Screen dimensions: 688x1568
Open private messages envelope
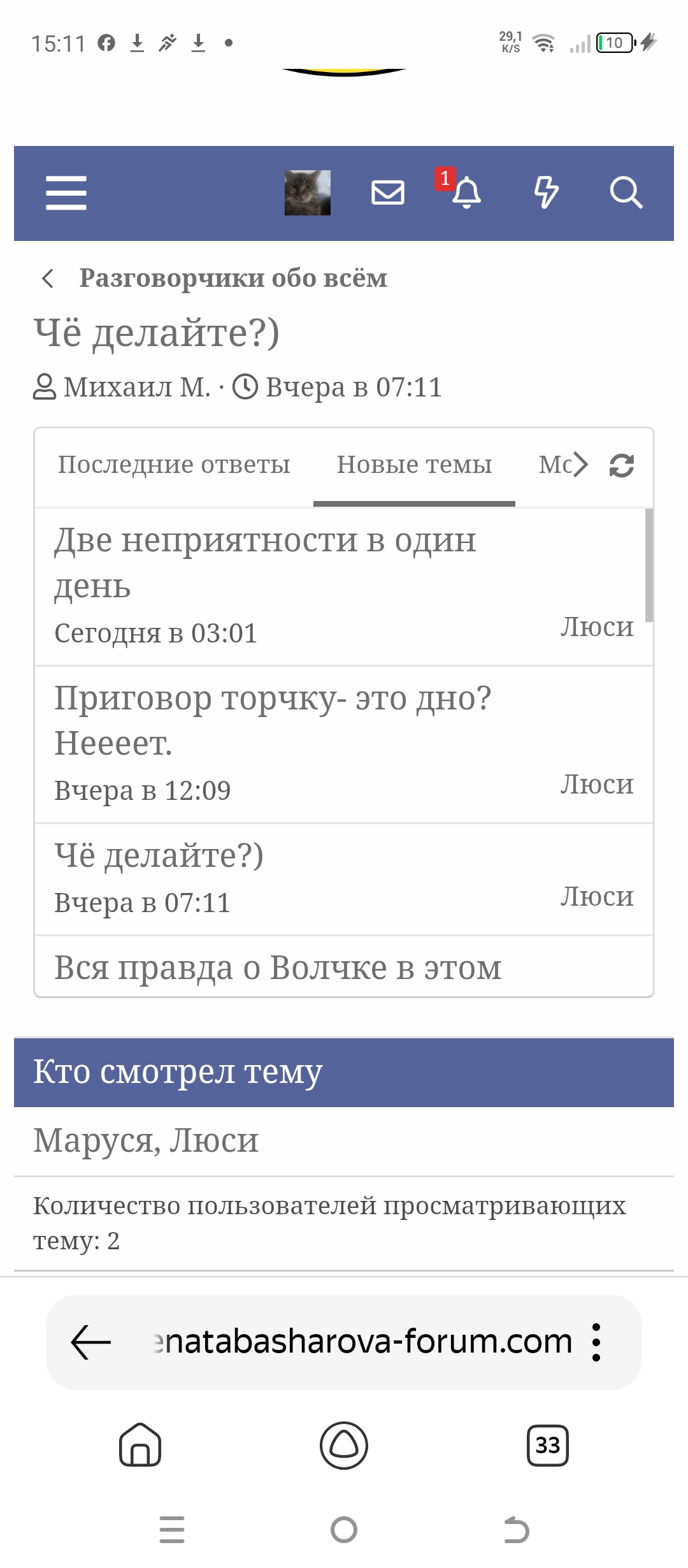(387, 192)
